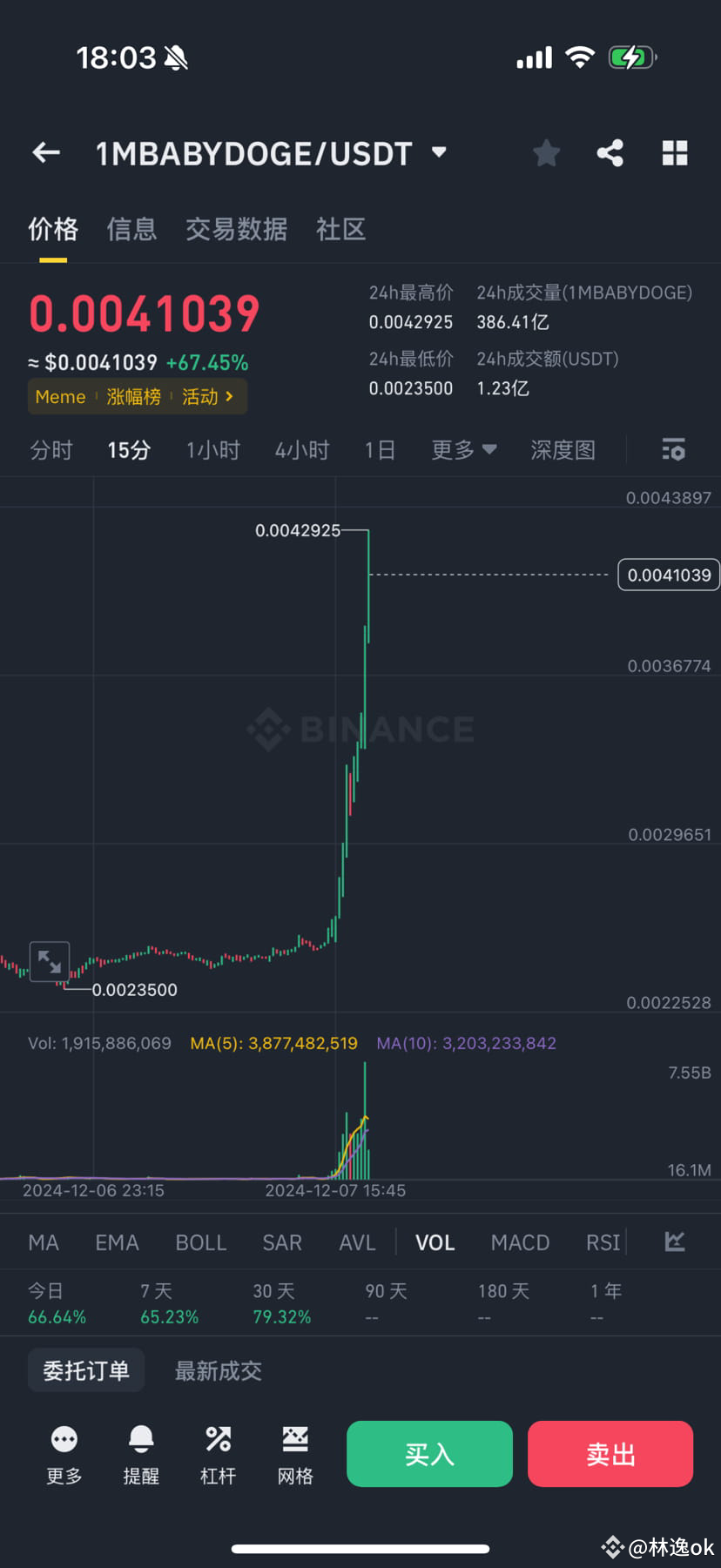Expand the 更多 interval dropdown

click(463, 450)
